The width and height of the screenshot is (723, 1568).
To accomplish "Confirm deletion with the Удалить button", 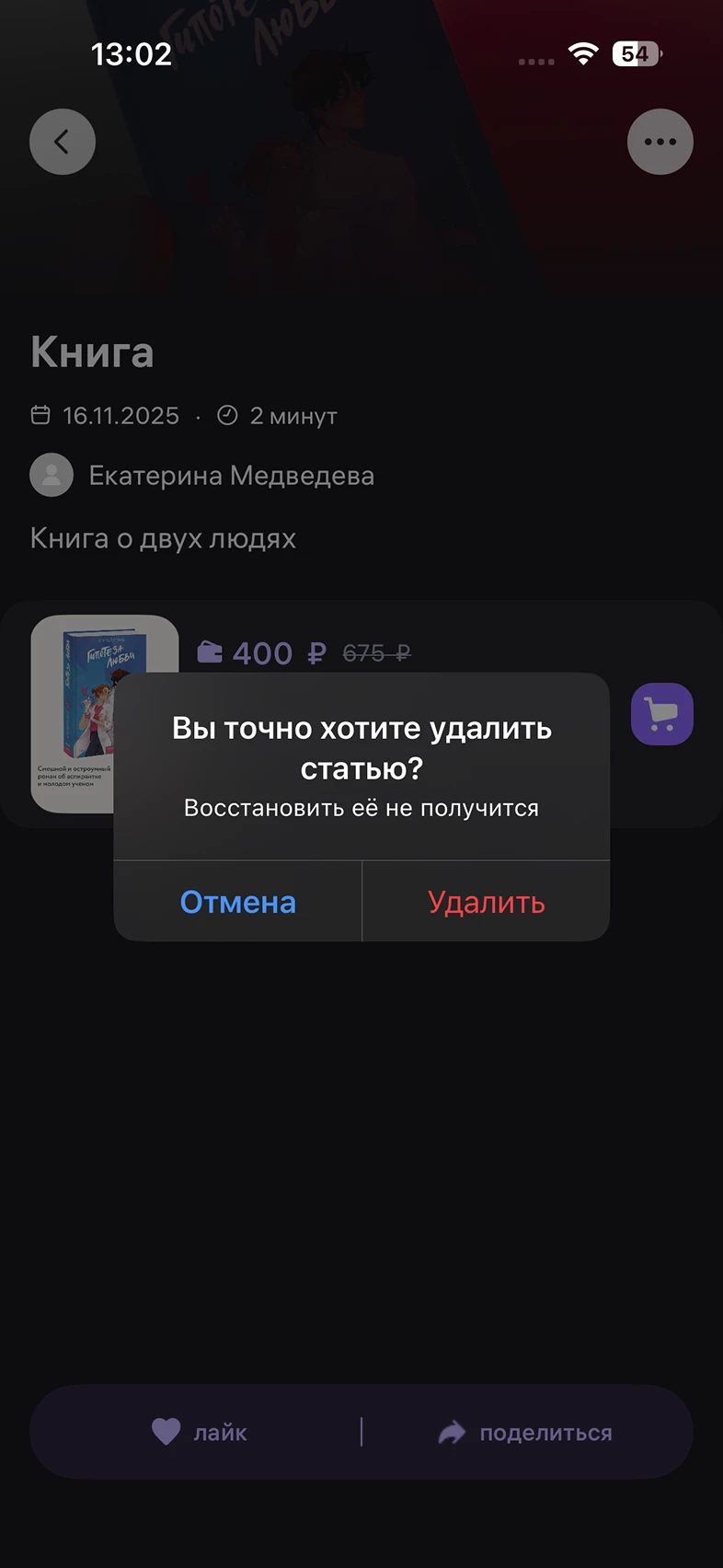I will [486, 902].
